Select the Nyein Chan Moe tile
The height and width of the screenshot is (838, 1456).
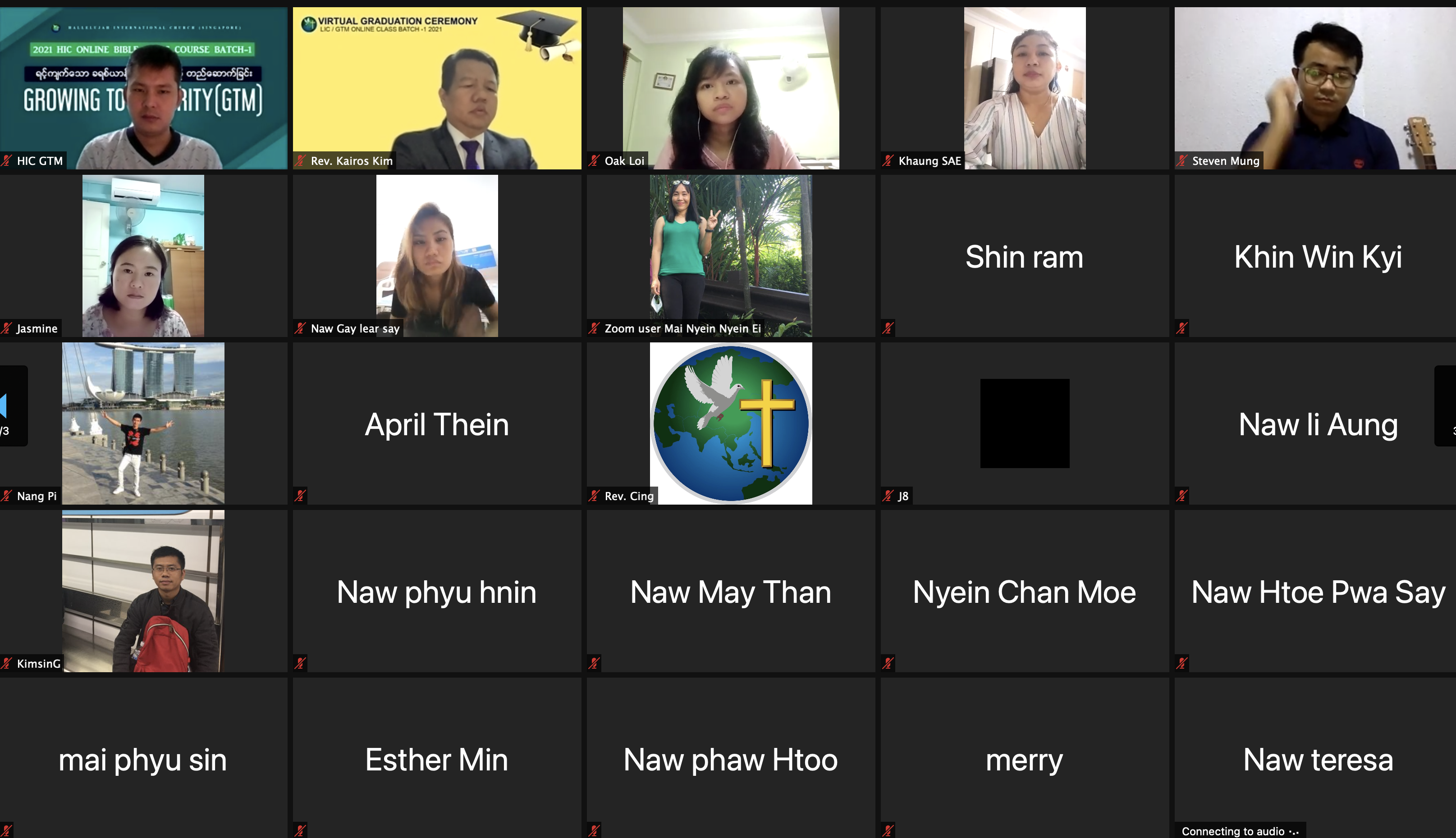pyautogui.click(x=1024, y=591)
